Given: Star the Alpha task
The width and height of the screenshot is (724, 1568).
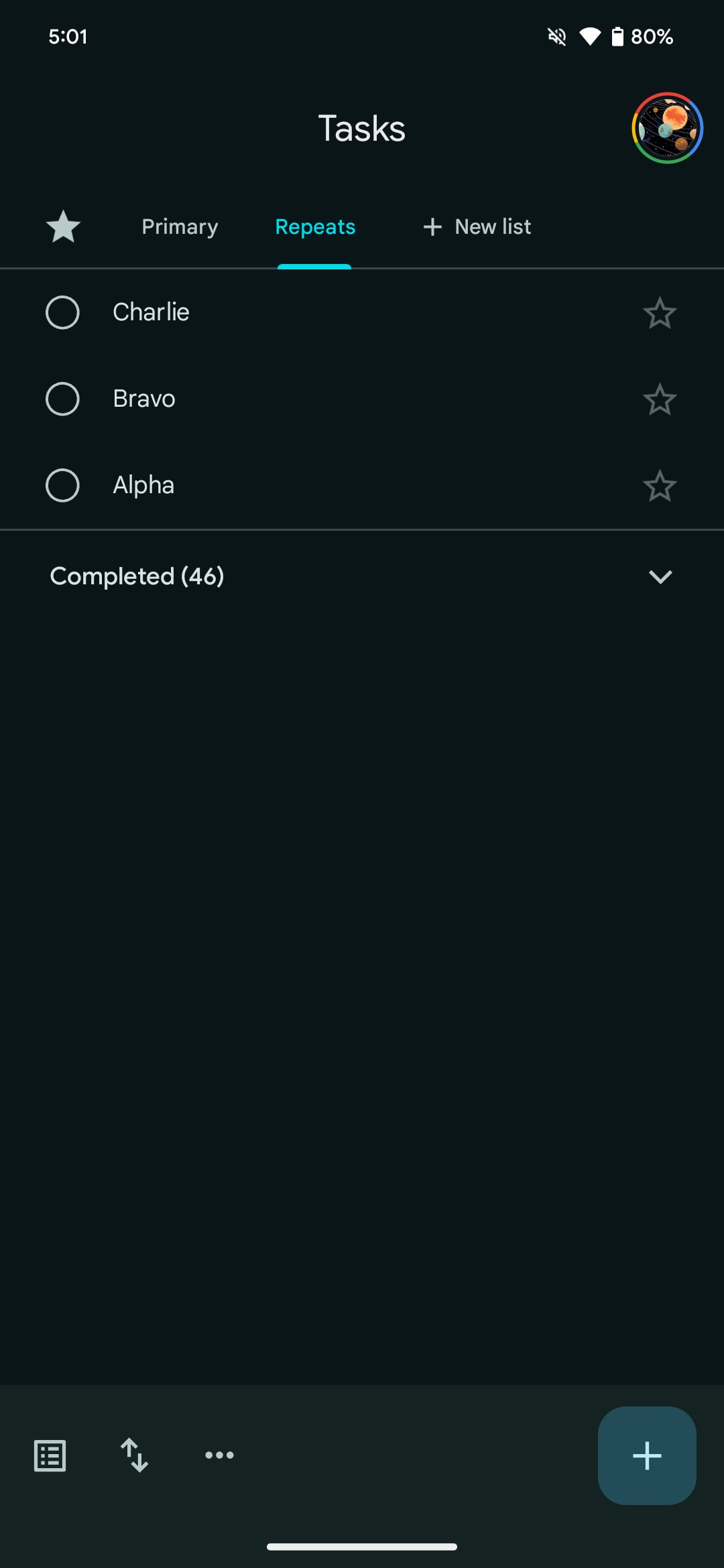Looking at the screenshot, I should [x=660, y=486].
